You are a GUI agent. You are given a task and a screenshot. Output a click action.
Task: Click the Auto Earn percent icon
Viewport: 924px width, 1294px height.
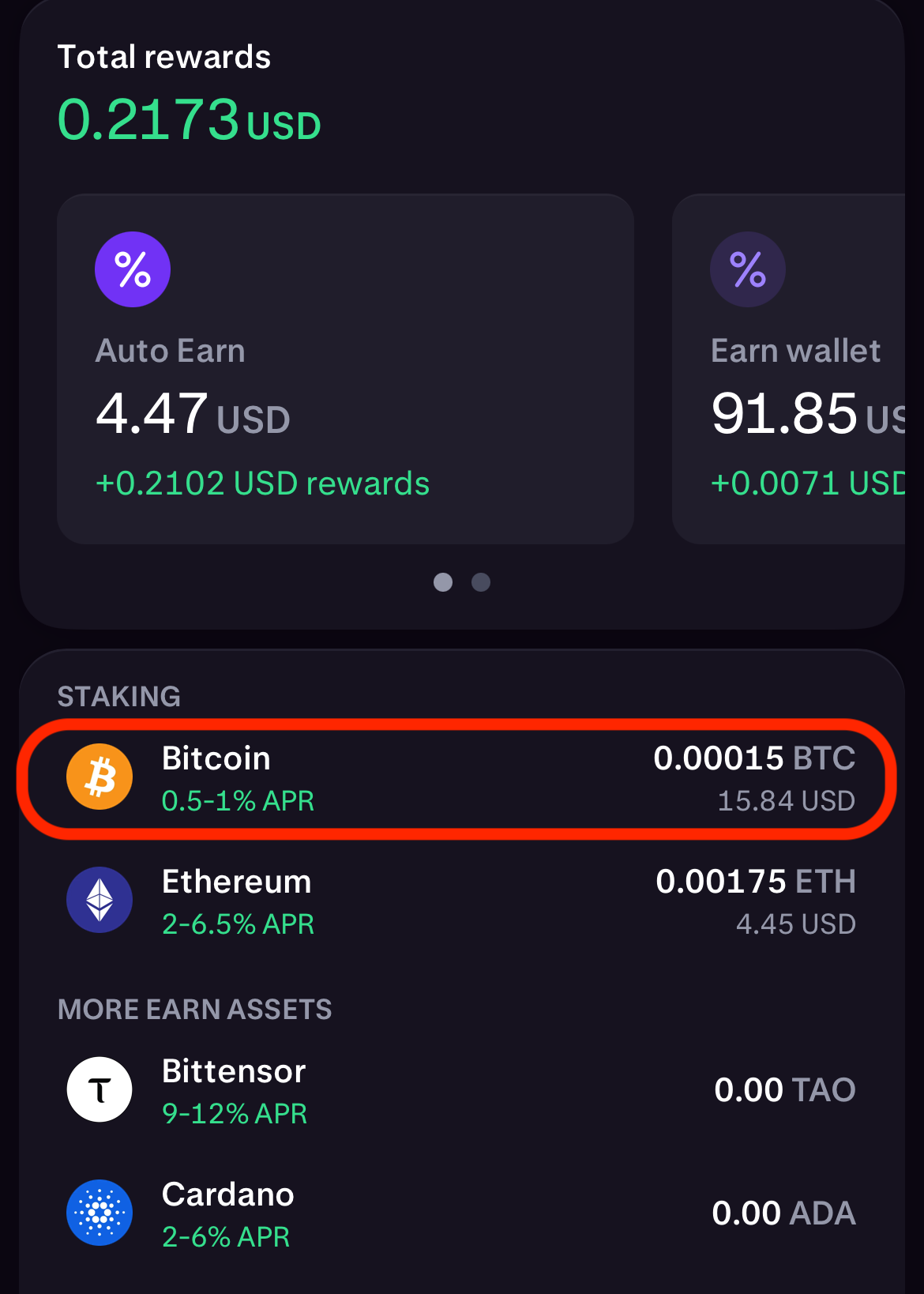[133, 269]
